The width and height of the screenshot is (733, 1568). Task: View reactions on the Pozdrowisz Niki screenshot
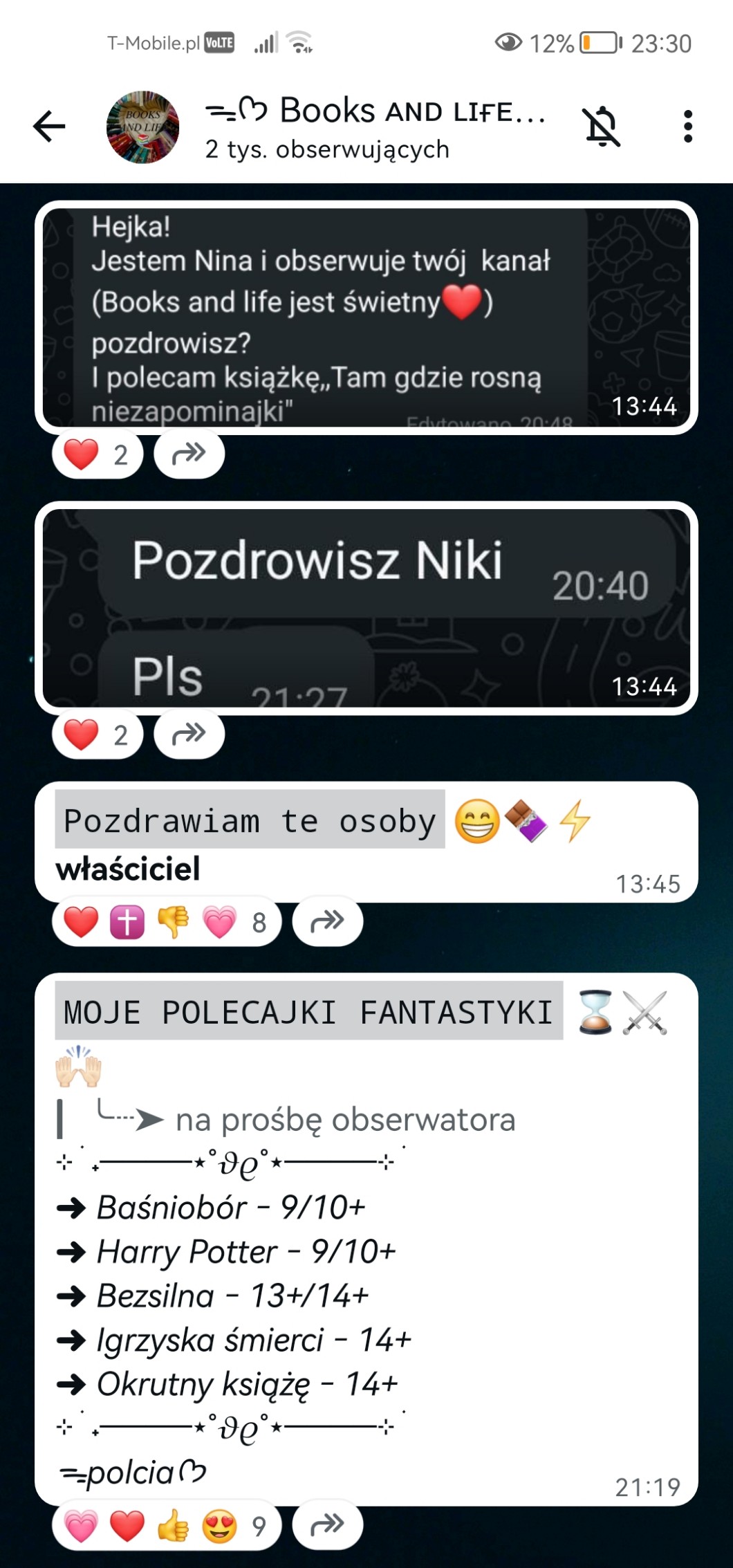(98, 734)
